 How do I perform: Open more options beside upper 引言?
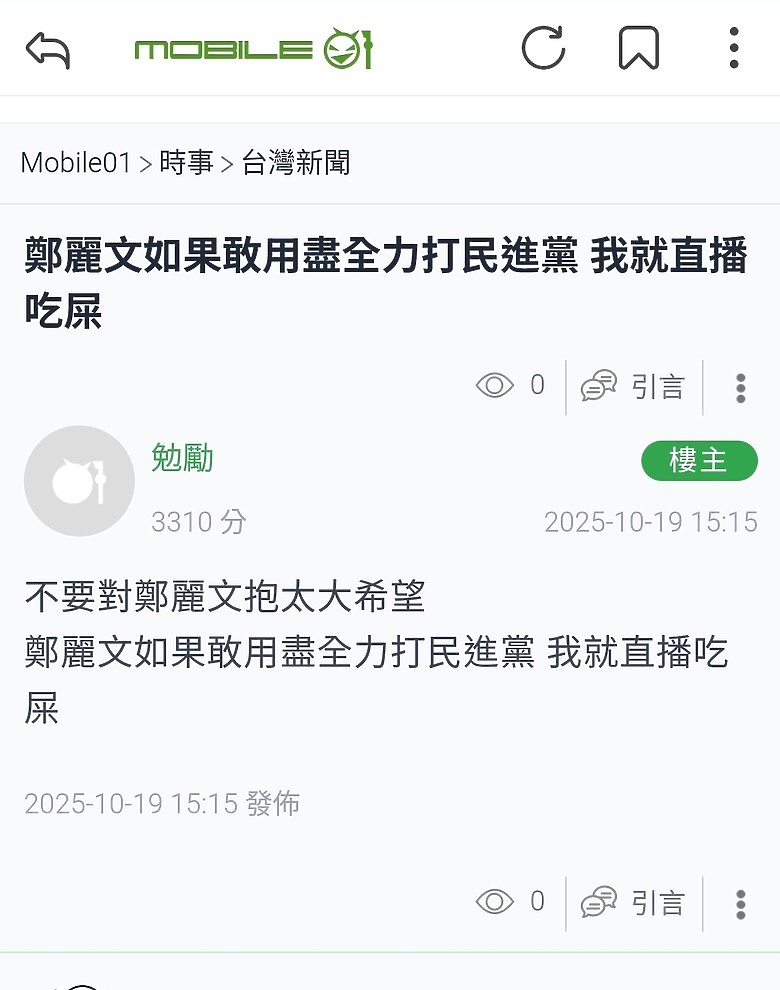[740, 388]
